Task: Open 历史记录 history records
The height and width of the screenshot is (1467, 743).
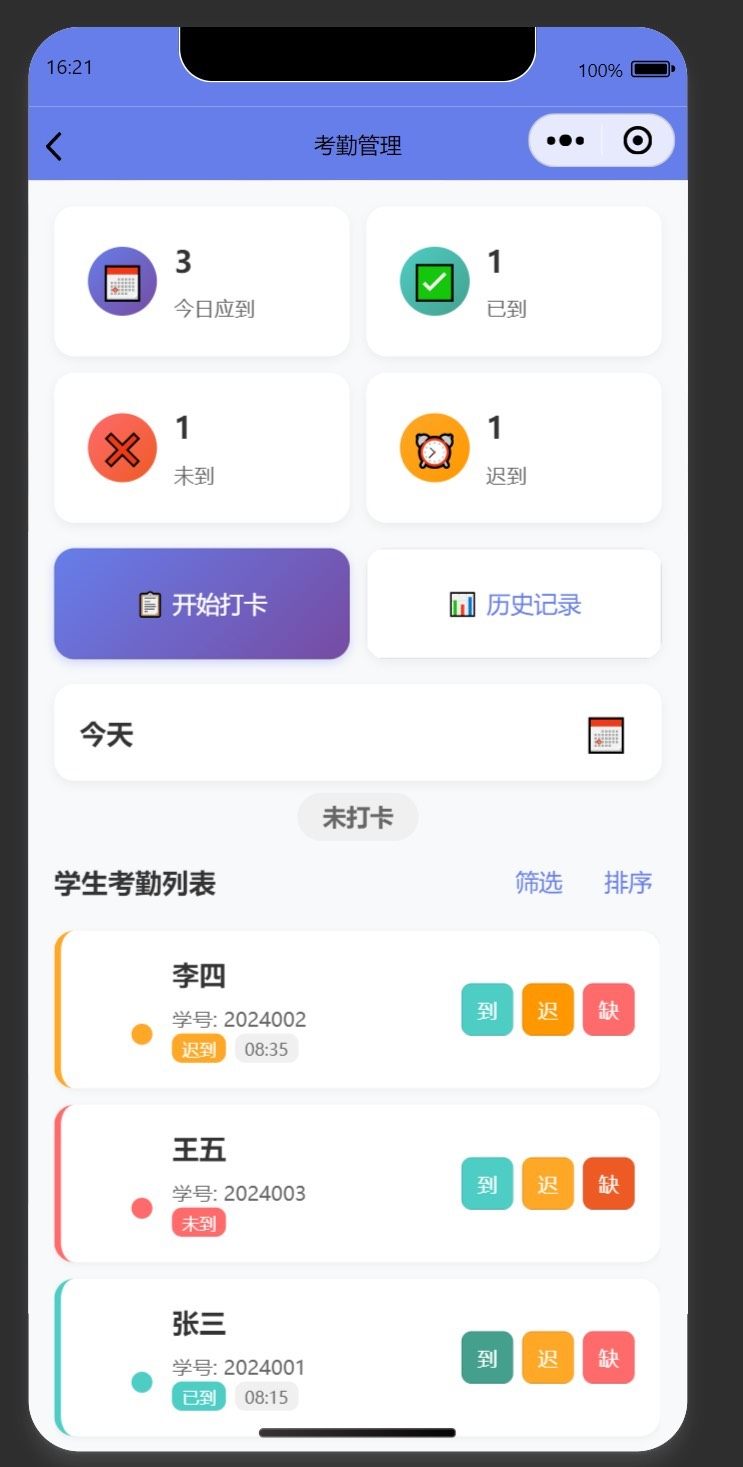Action: [x=514, y=604]
